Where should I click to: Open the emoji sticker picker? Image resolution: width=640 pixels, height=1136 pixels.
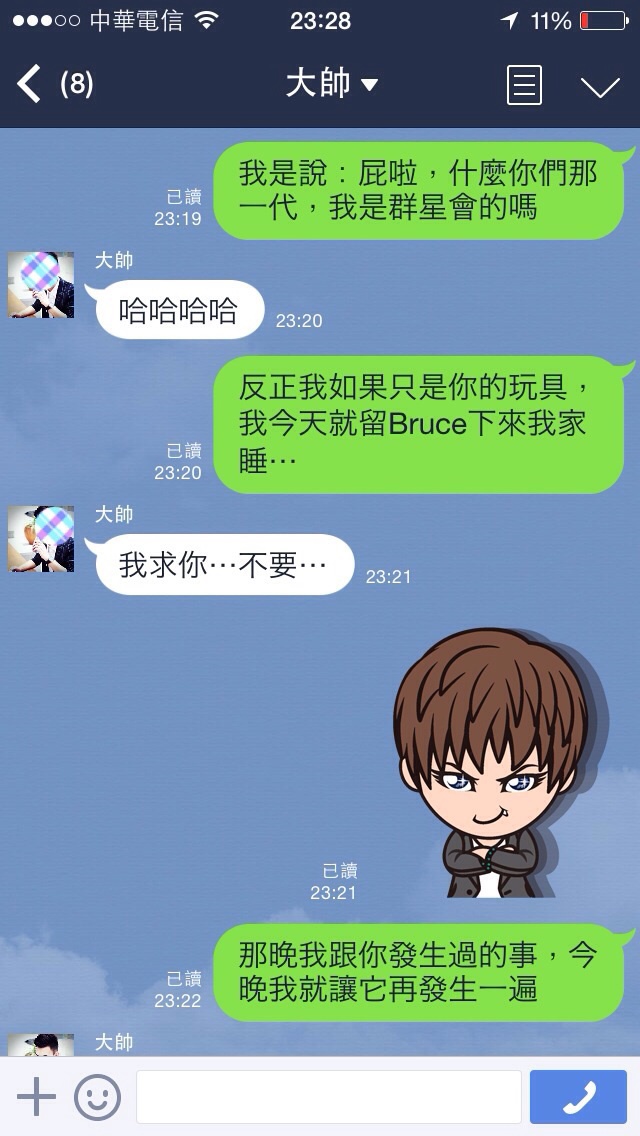[97, 1097]
